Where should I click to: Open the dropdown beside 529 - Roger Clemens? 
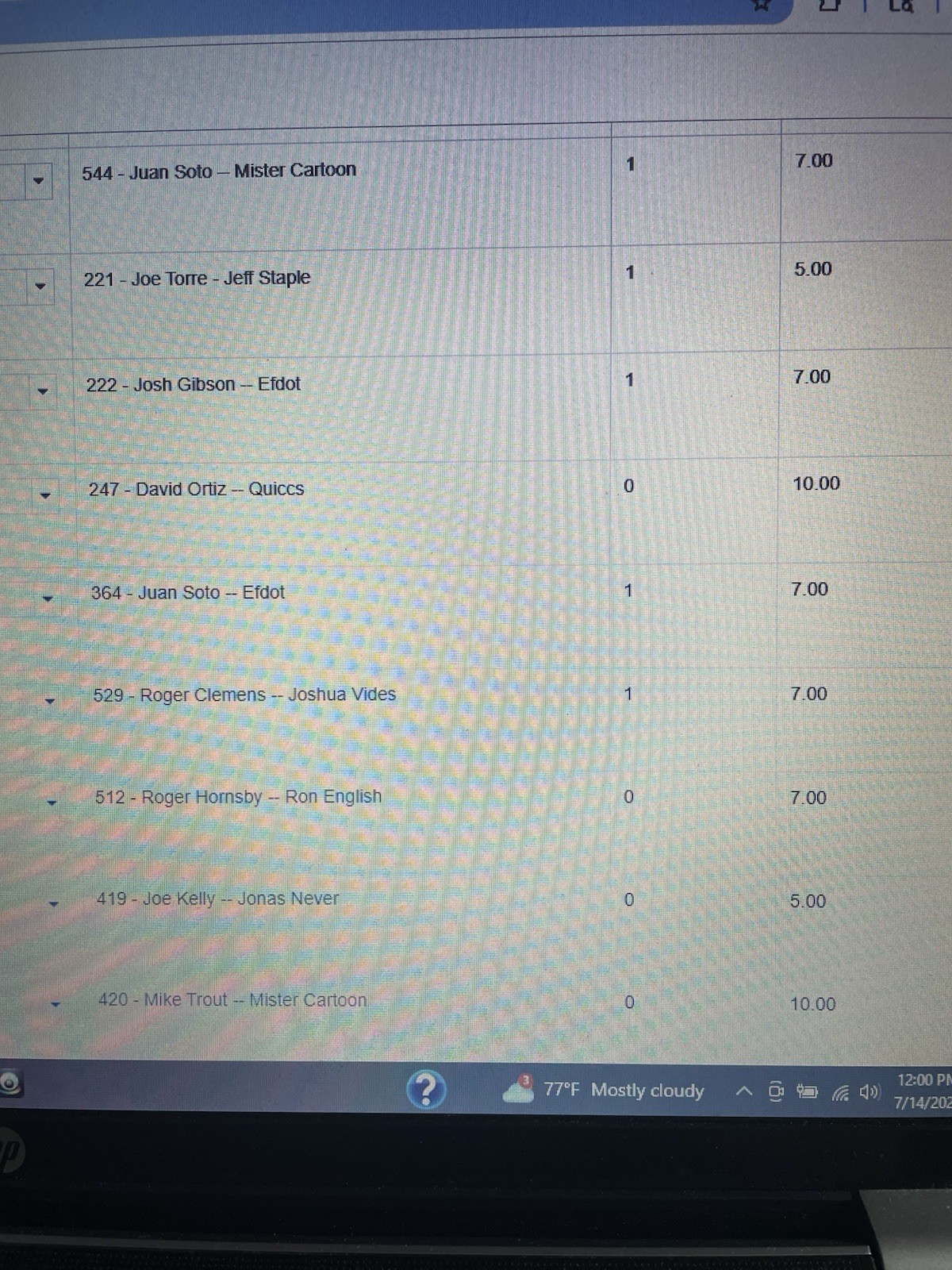click(x=50, y=701)
